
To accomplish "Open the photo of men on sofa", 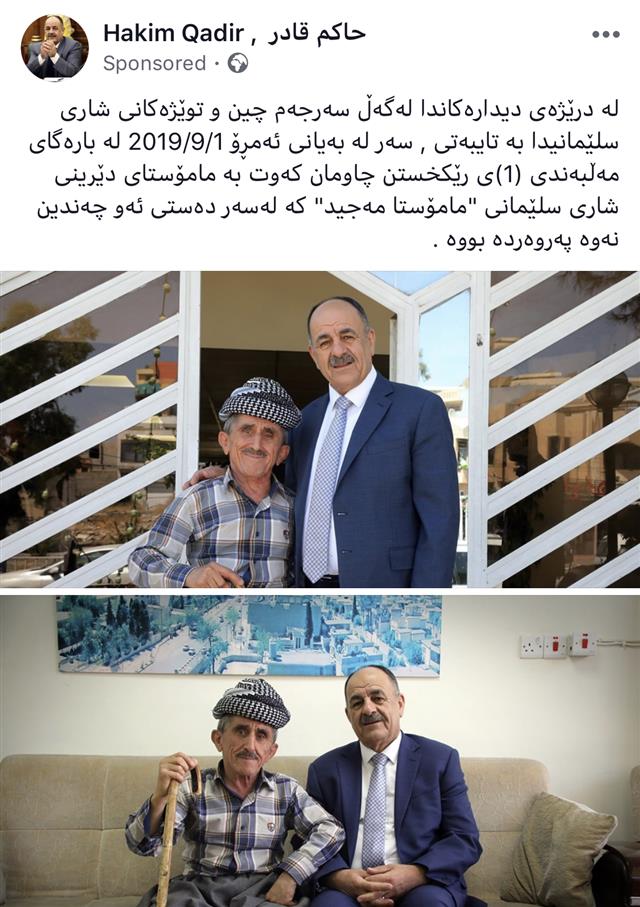I will tap(320, 750).
